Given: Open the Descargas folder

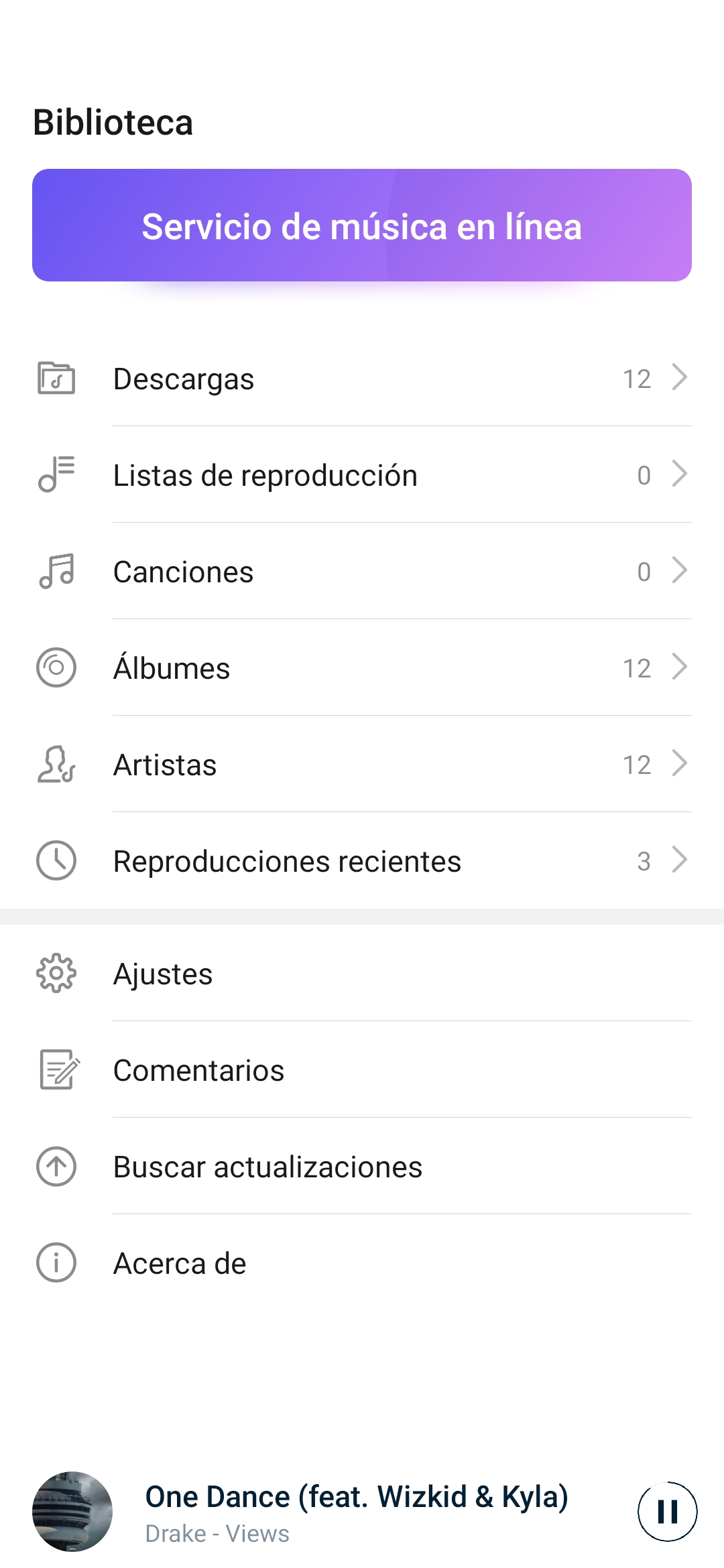Looking at the screenshot, I should coord(362,379).
